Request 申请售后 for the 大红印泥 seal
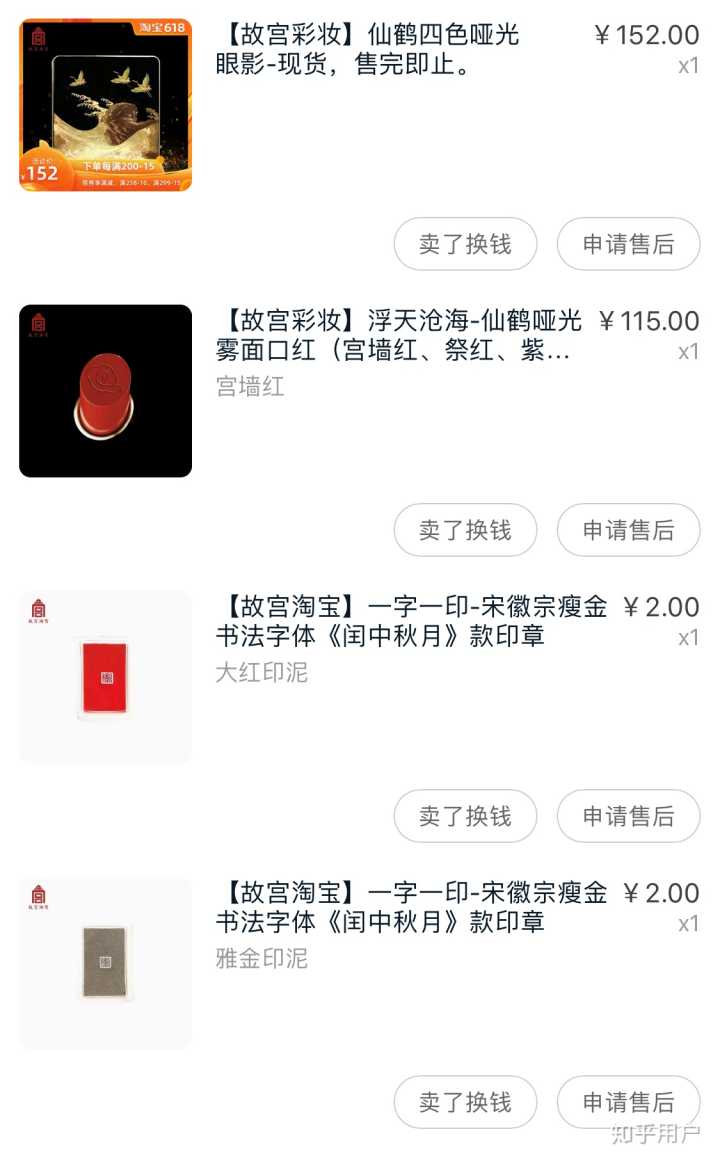Viewport: 720px width, 1159px height. pyautogui.click(x=628, y=816)
